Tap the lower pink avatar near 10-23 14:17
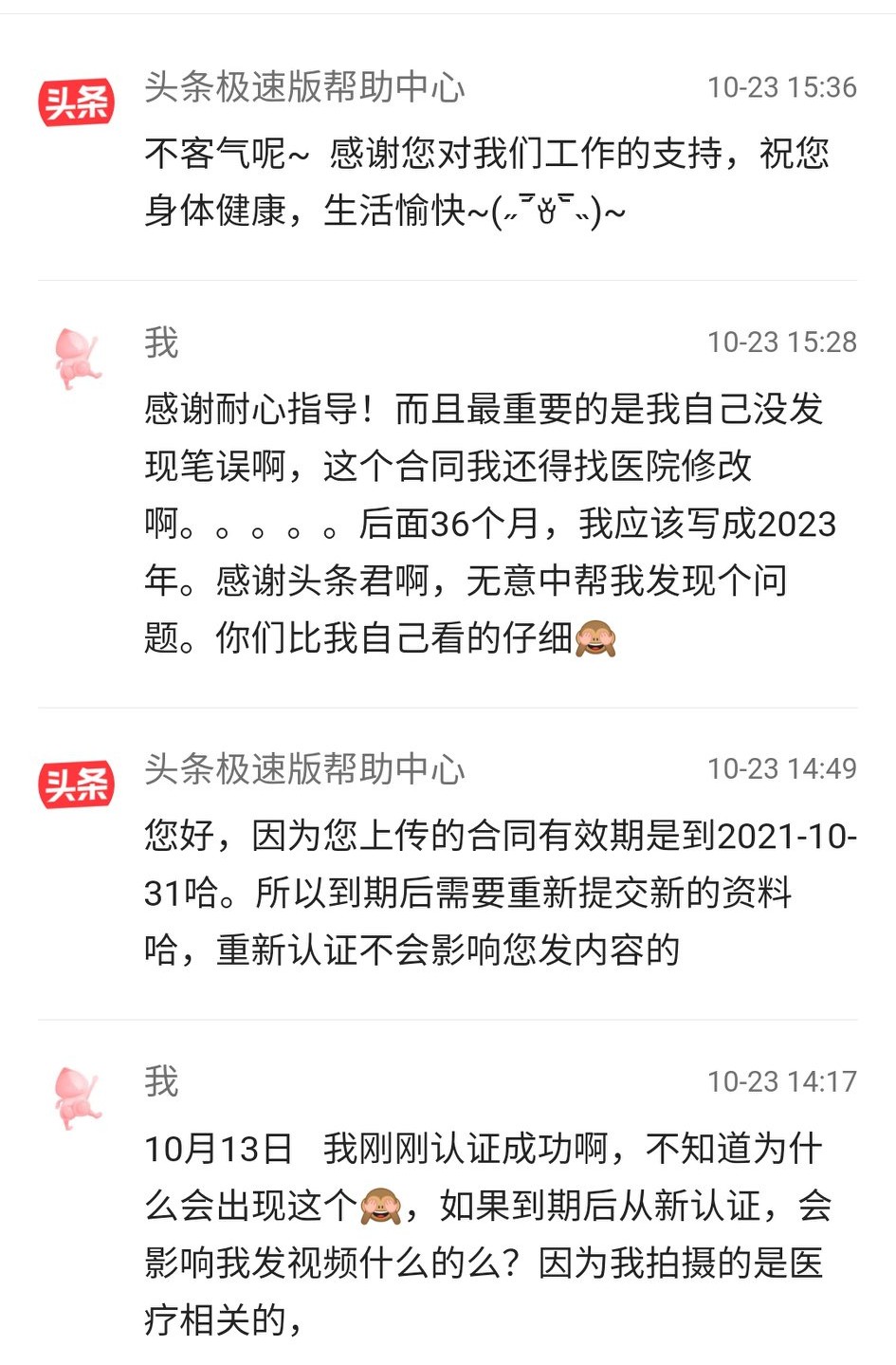This screenshot has height=1365, width=896. coord(76,1091)
